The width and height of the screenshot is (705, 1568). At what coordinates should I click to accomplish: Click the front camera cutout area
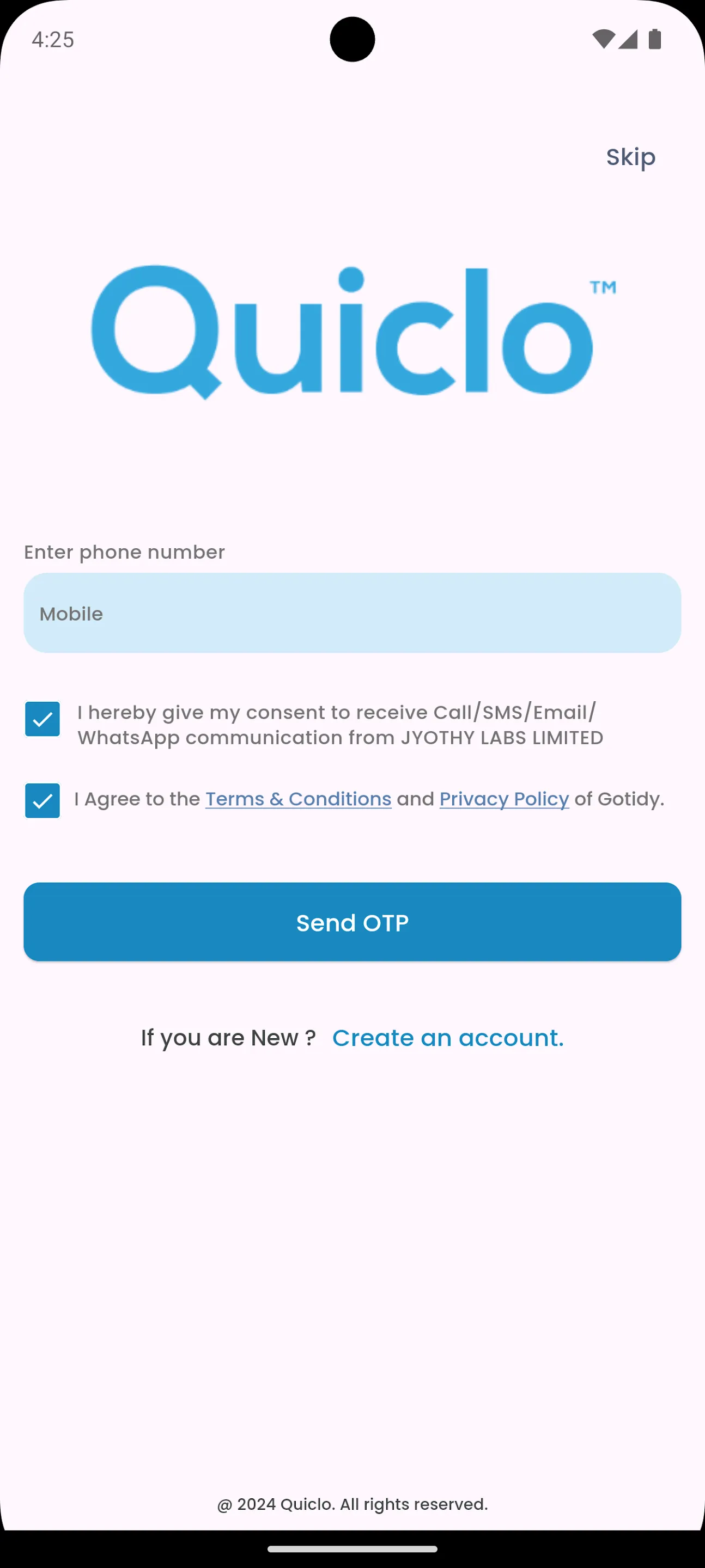[352, 40]
